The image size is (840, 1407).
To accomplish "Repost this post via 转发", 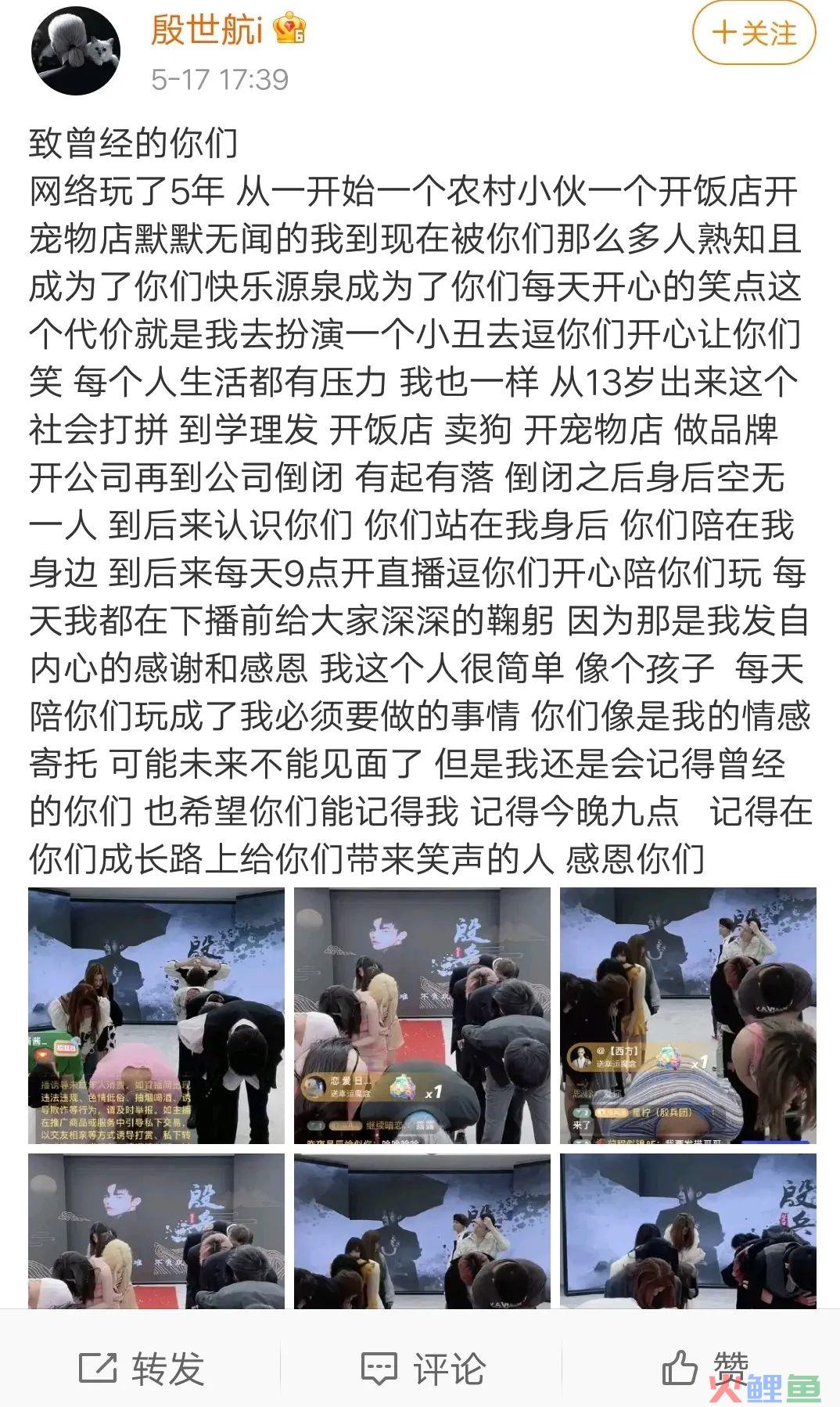I will [142, 1368].
